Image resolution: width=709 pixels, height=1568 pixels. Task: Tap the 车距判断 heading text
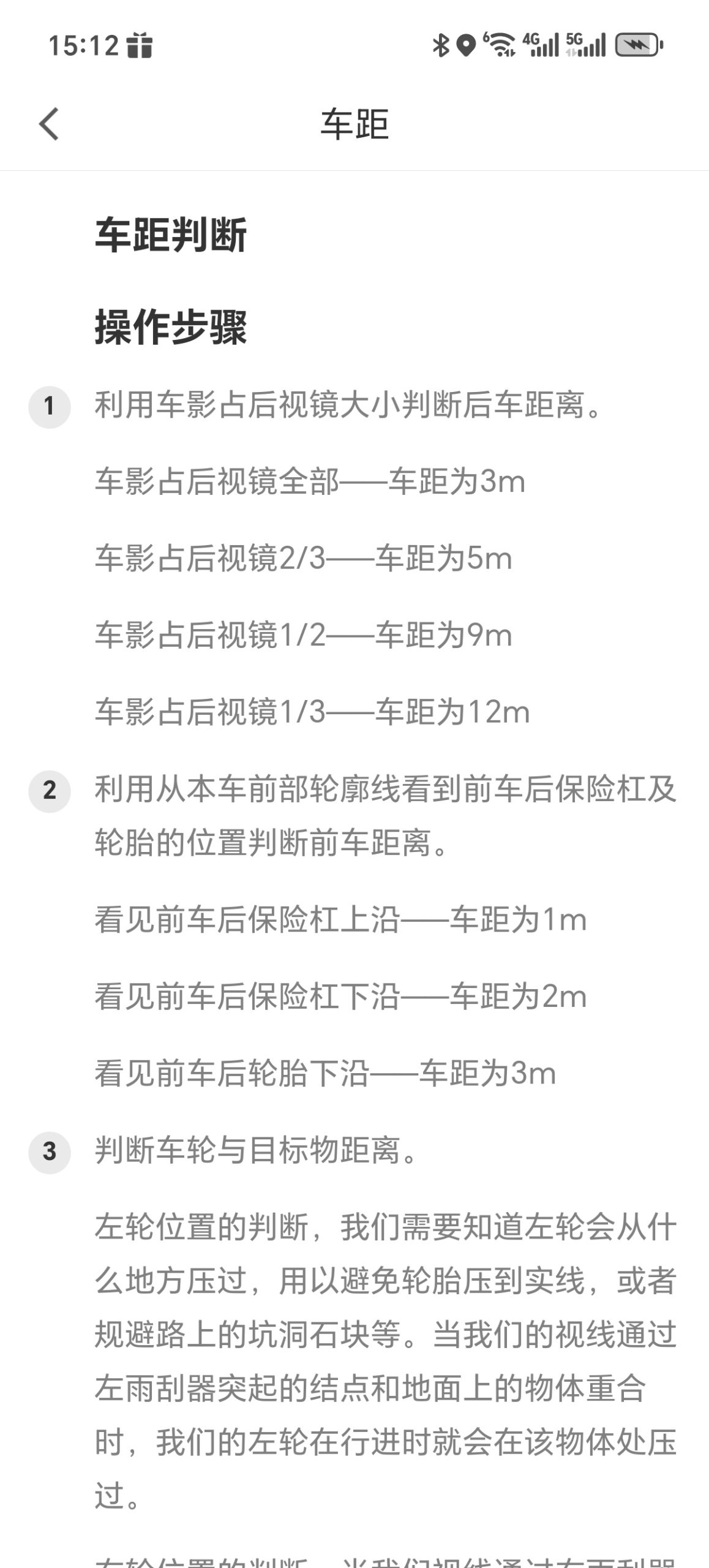[x=171, y=237]
